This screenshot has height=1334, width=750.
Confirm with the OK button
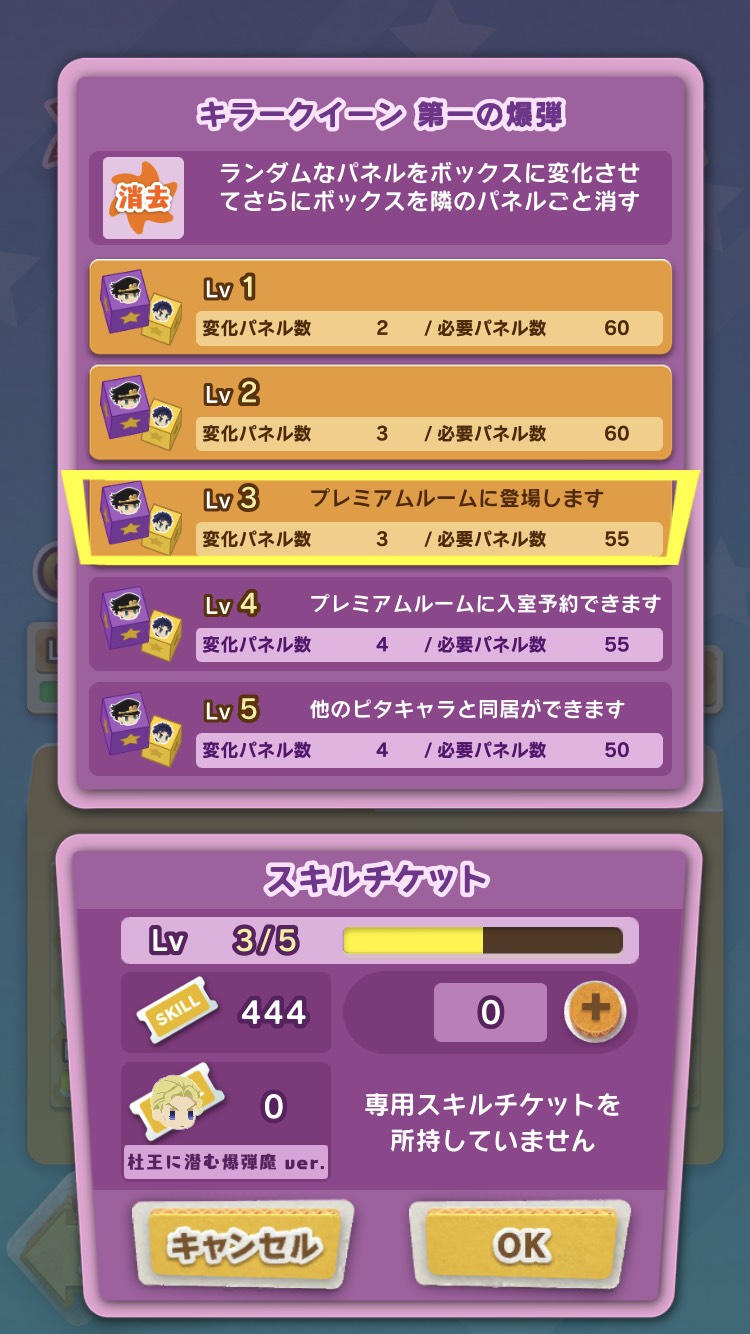point(520,1245)
